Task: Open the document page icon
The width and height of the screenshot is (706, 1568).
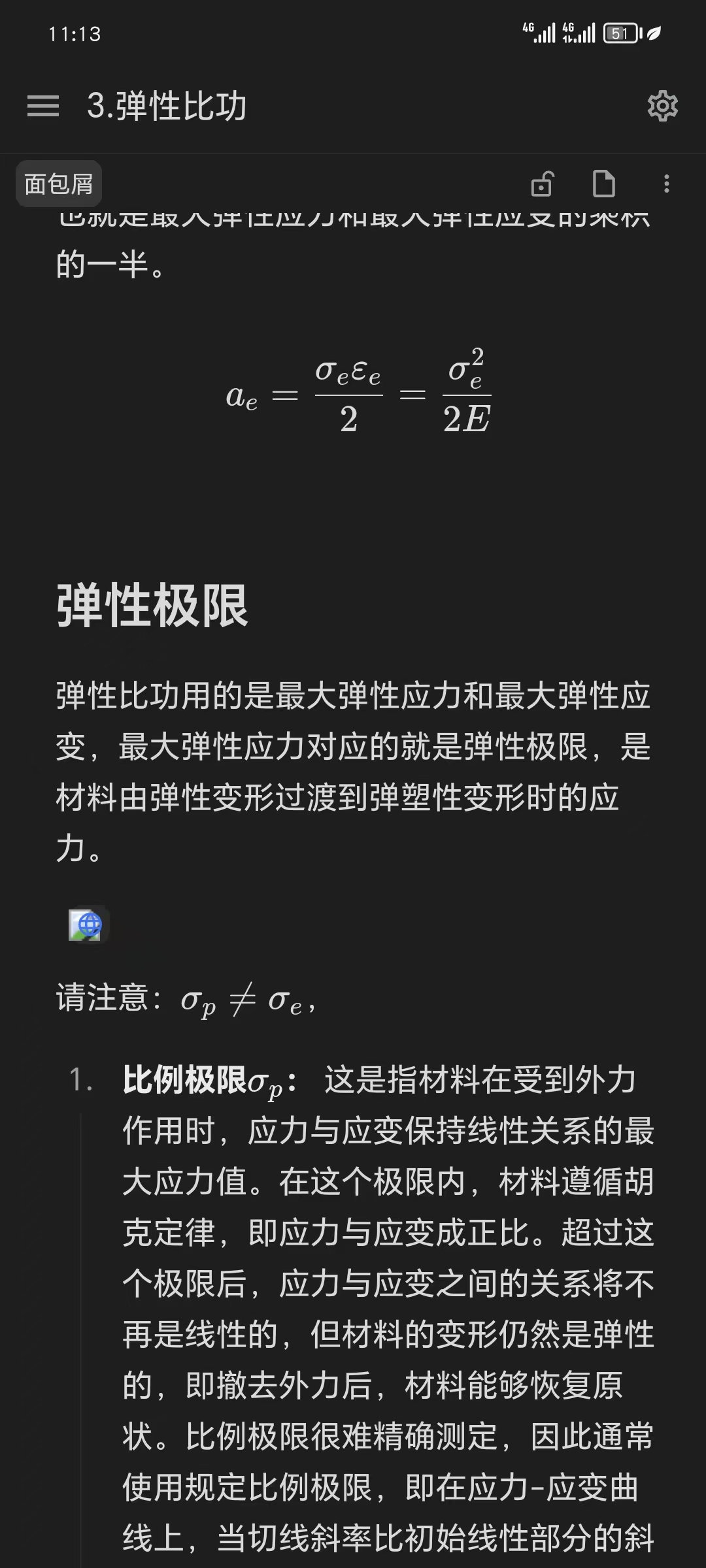Action: pyautogui.click(x=603, y=184)
